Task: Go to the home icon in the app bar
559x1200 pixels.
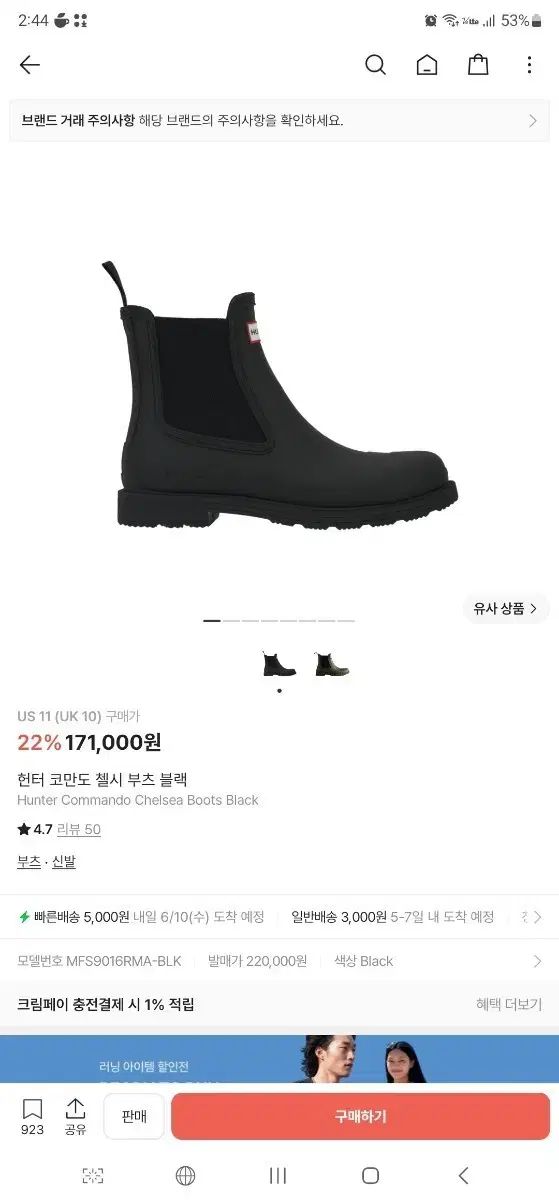Action: coord(427,65)
